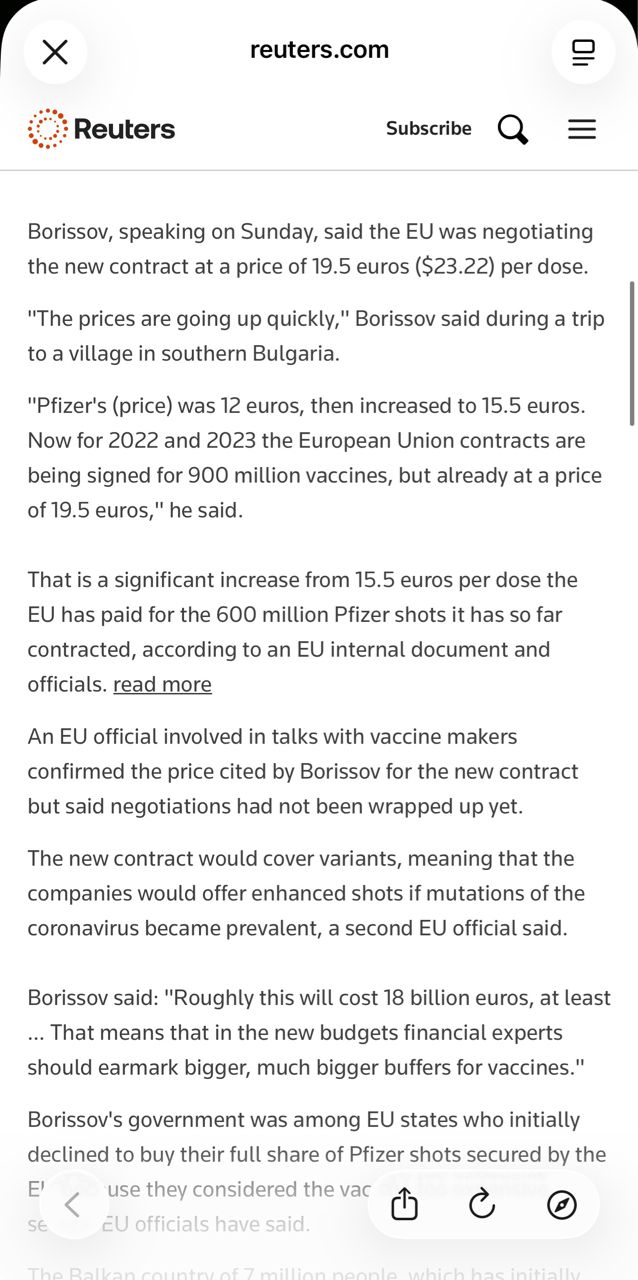This screenshot has height=1280, width=638.
Task: Tap the Subscribe button
Action: point(429,128)
